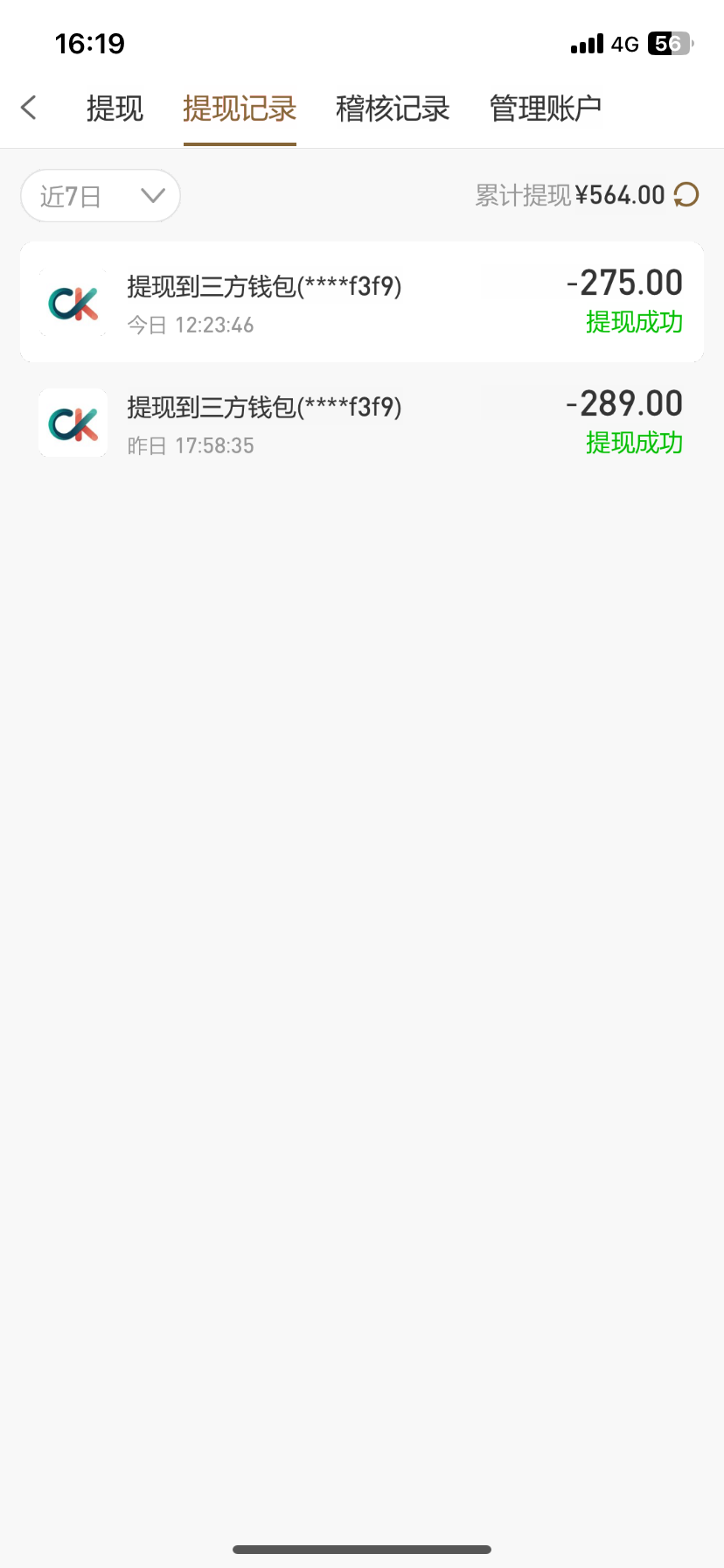Open the 稽核记录 tab
The image size is (724, 1568).
(393, 108)
